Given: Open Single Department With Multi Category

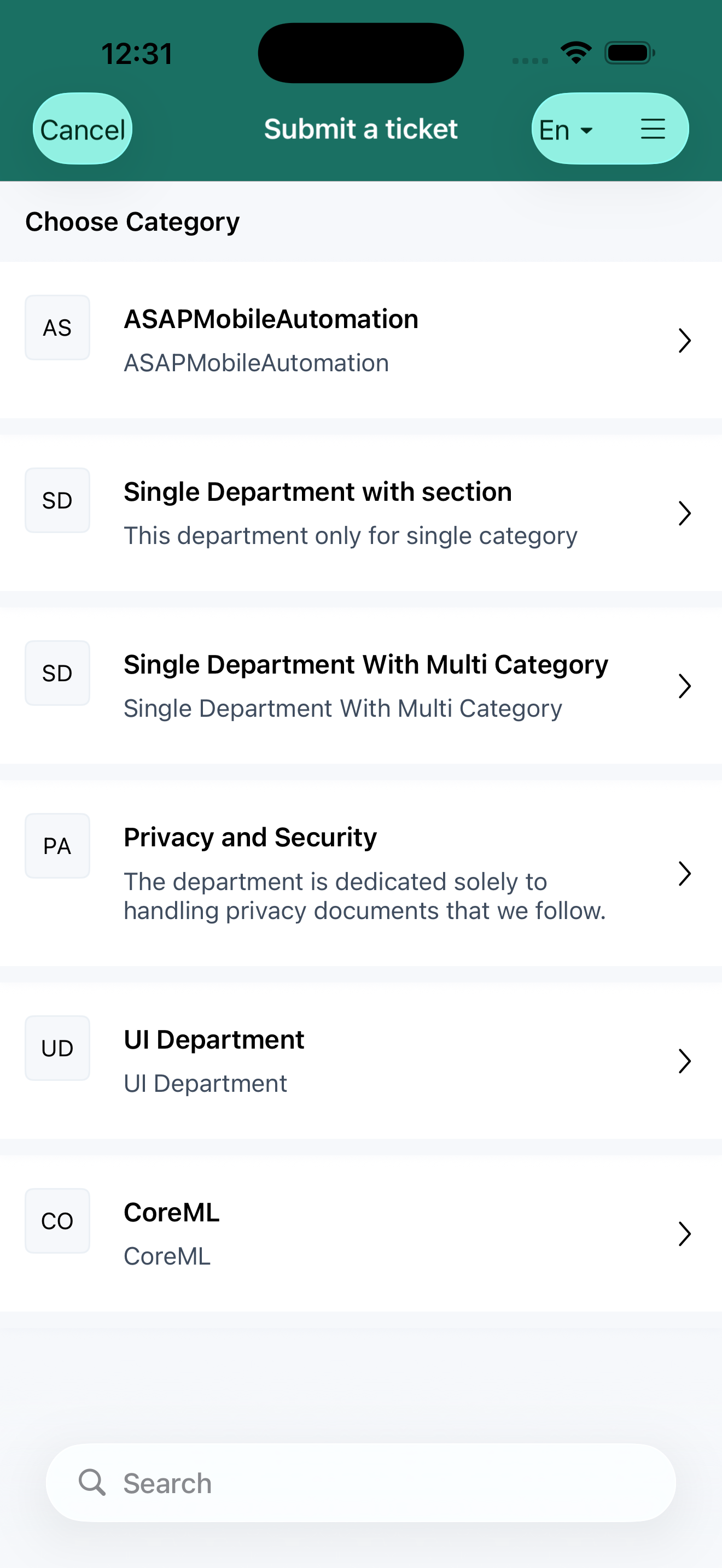Looking at the screenshot, I should click(361, 686).
